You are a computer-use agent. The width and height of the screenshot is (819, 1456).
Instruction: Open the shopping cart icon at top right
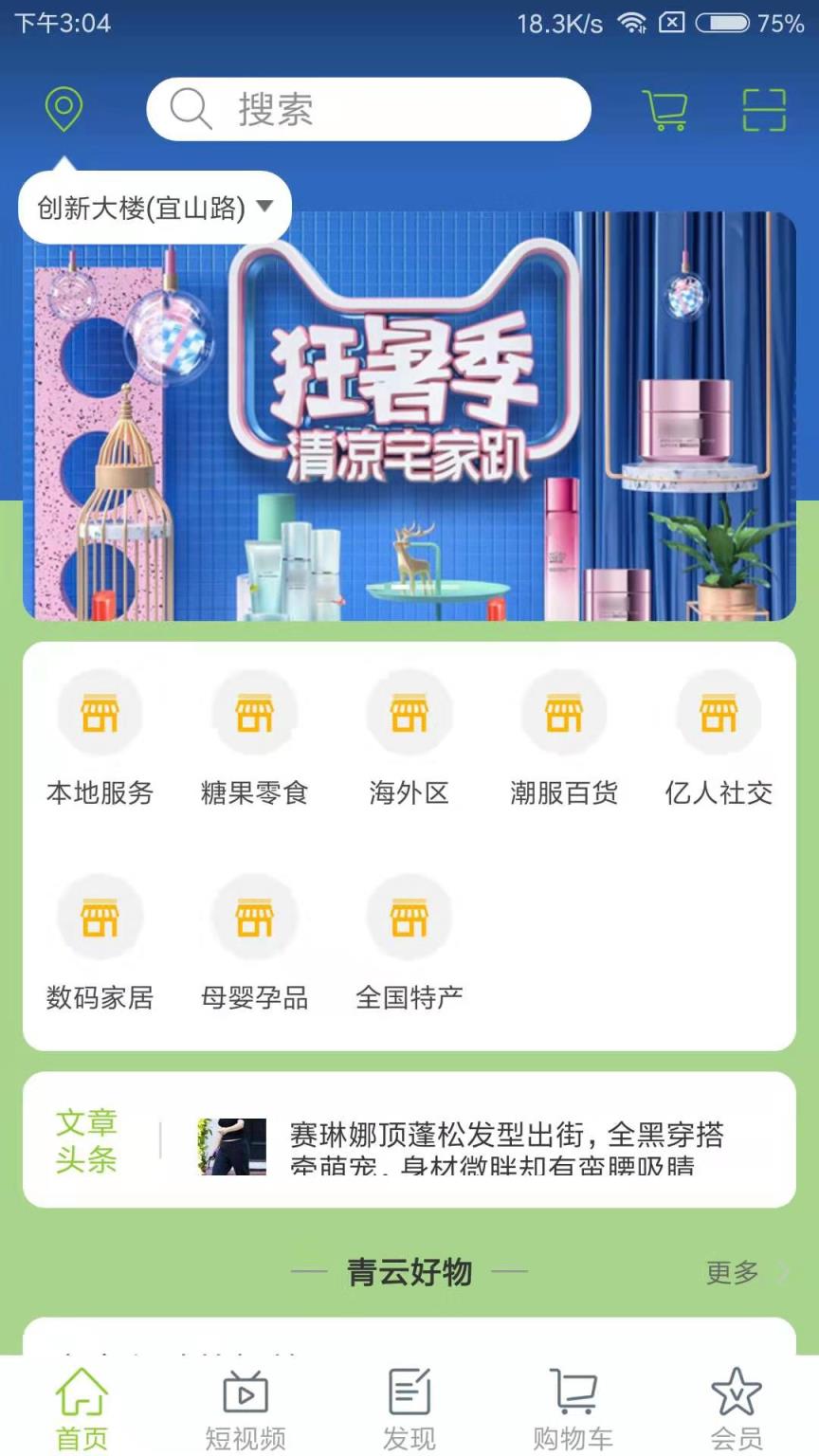[664, 109]
